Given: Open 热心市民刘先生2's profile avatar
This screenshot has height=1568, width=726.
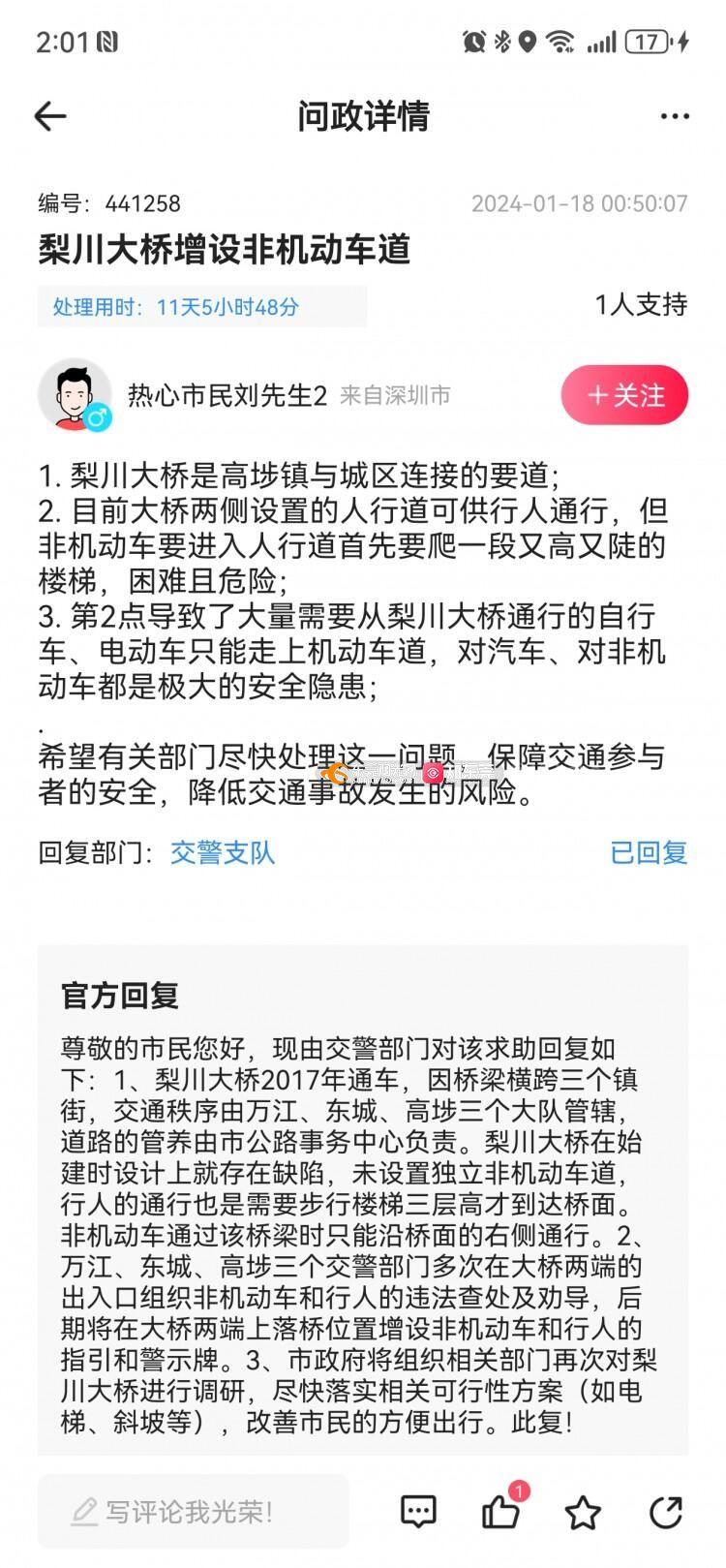Looking at the screenshot, I should 74,395.
